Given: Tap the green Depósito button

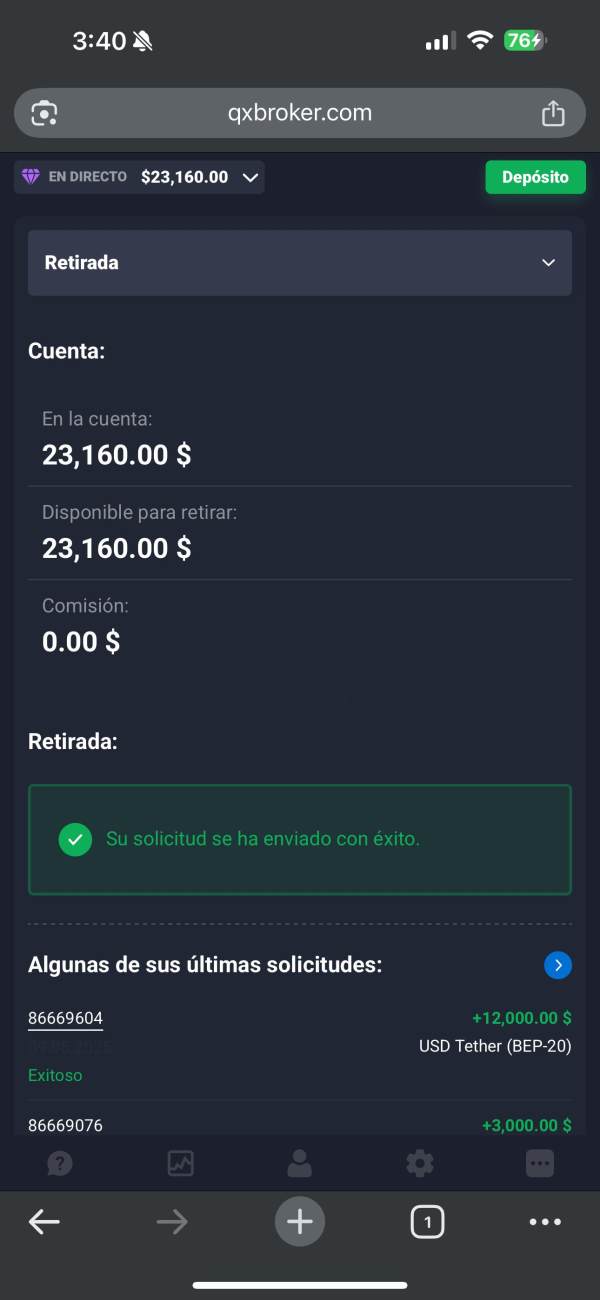Looking at the screenshot, I should tap(535, 177).
